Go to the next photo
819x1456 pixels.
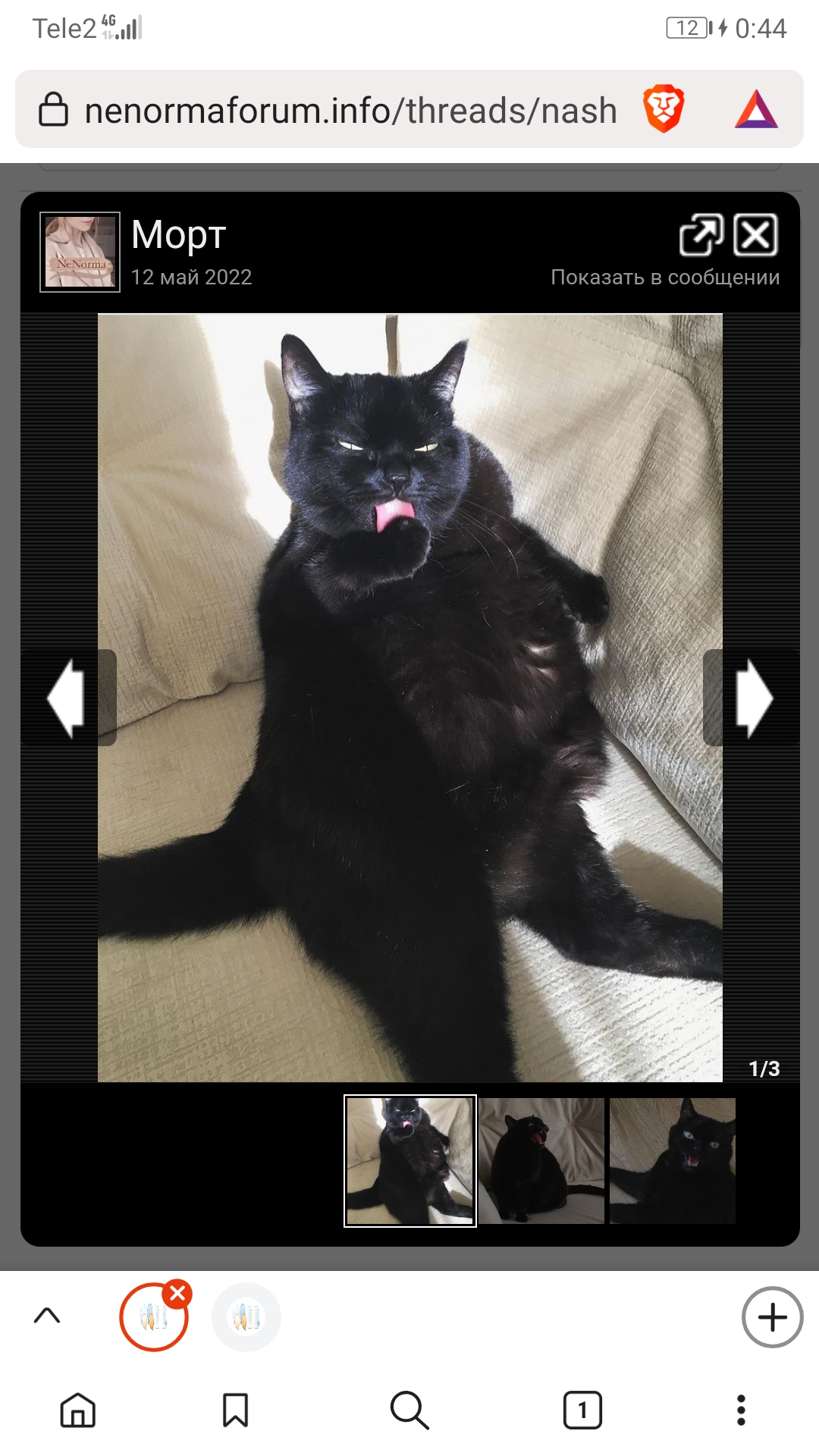tap(752, 698)
